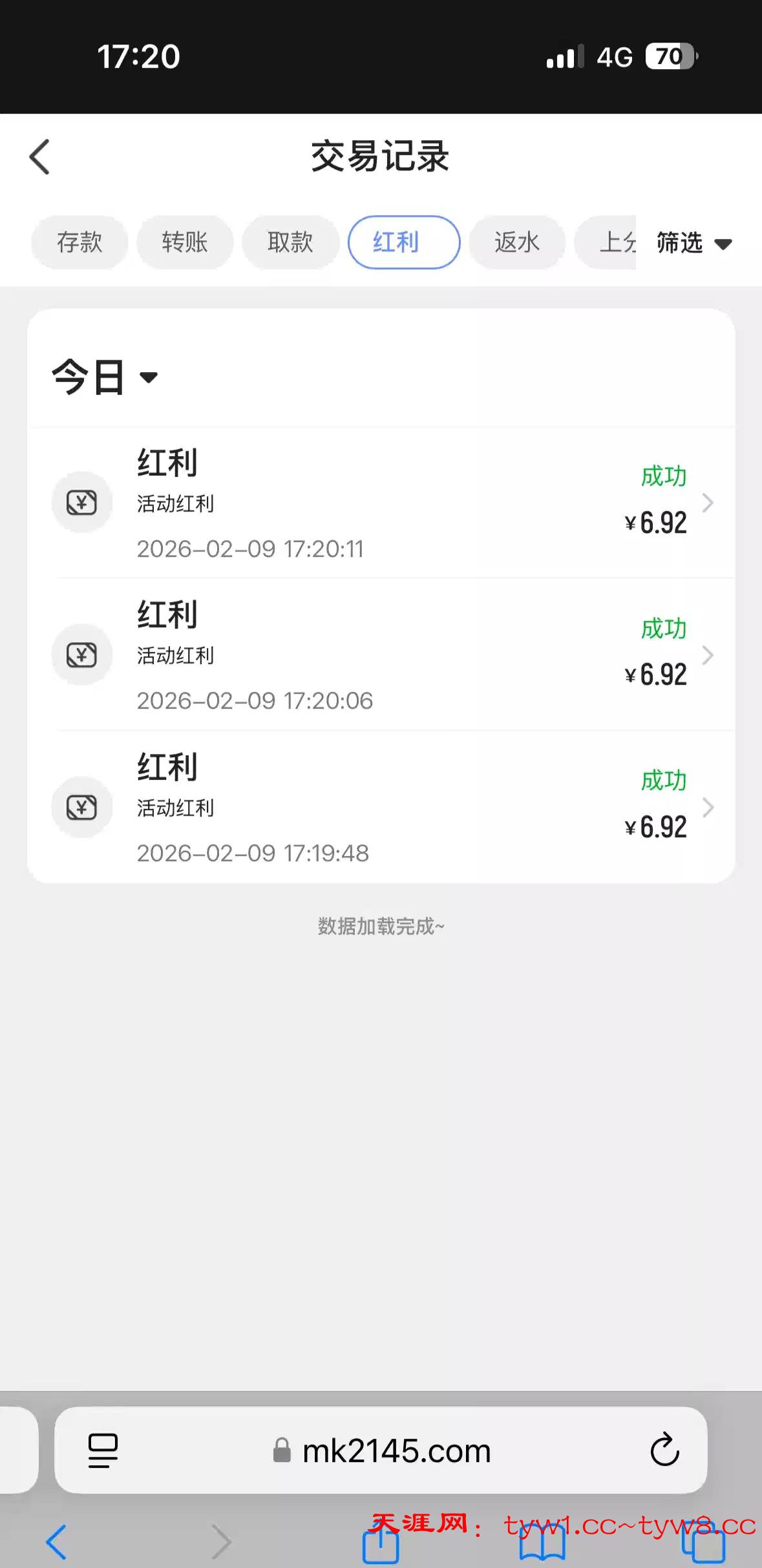Reload the page in the address bar
Image resolution: width=762 pixels, height=1568 pixels.
click(664, 1450)
